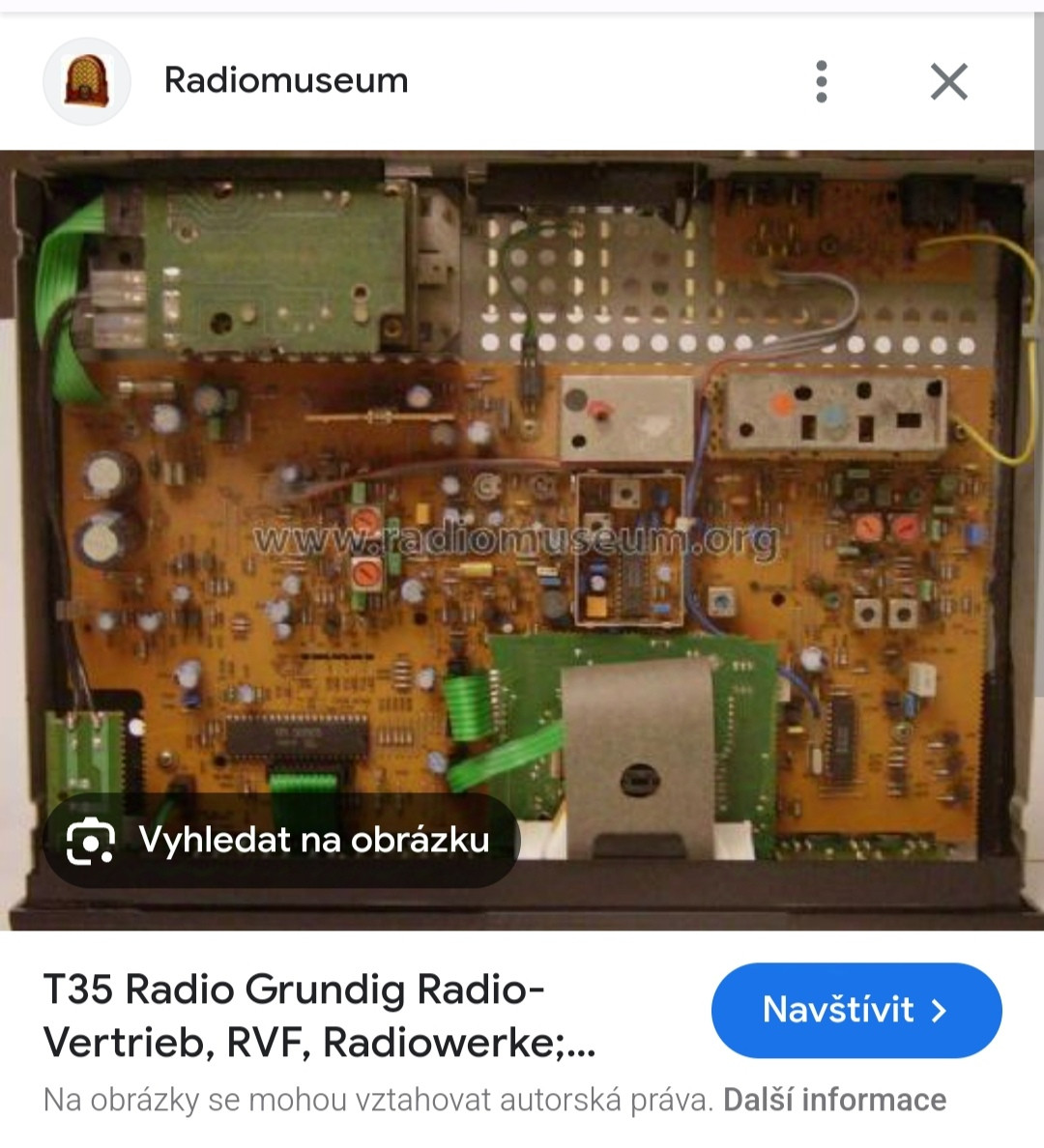Tap Vyhledat na obrázku lens search
The image size is (1044, 1148).
coord(281,840)
